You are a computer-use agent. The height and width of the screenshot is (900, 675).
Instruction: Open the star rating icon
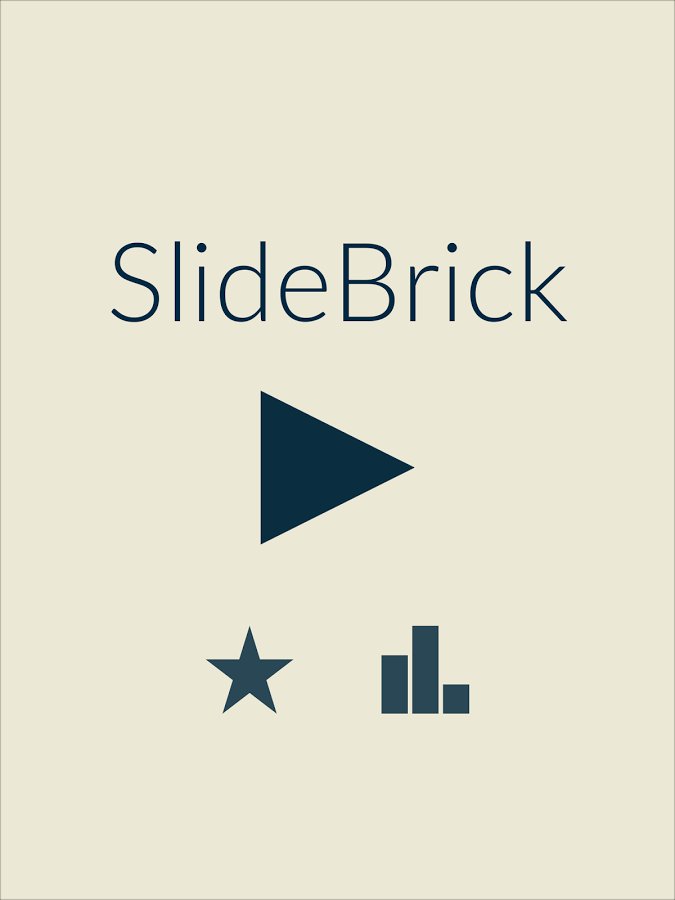click(249, 672)
